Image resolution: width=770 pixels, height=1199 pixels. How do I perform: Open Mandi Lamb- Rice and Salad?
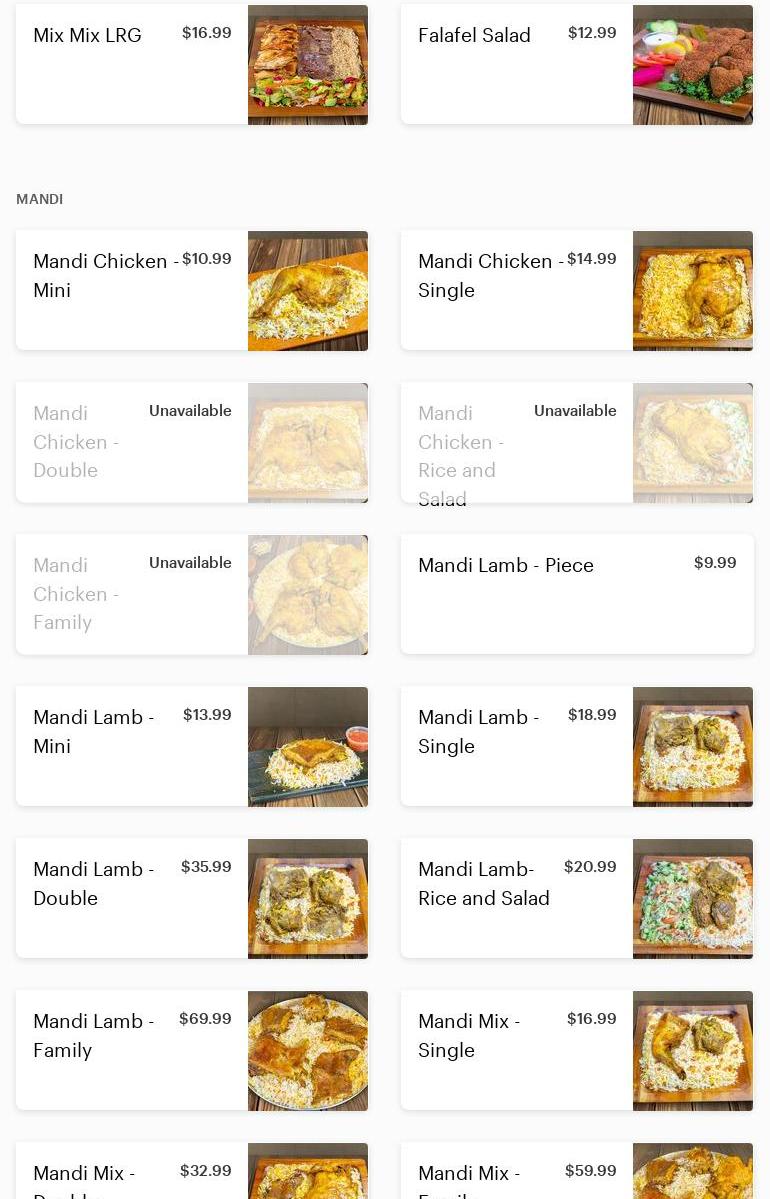576,898
